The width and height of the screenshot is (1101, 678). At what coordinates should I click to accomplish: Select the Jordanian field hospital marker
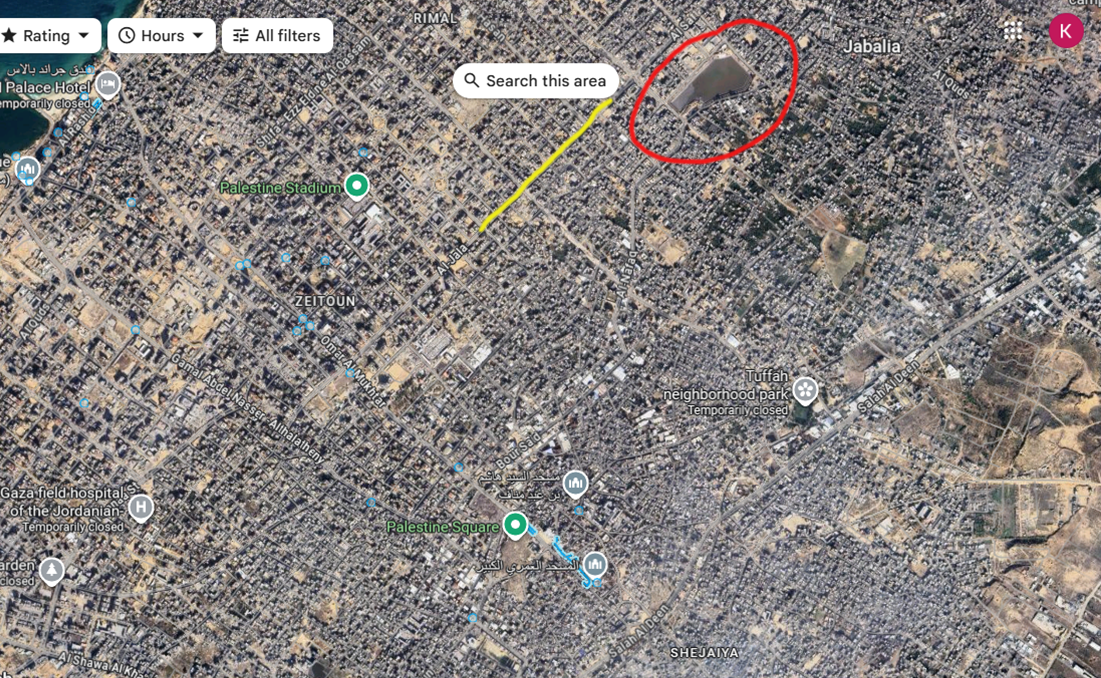(x=141, y=507)
